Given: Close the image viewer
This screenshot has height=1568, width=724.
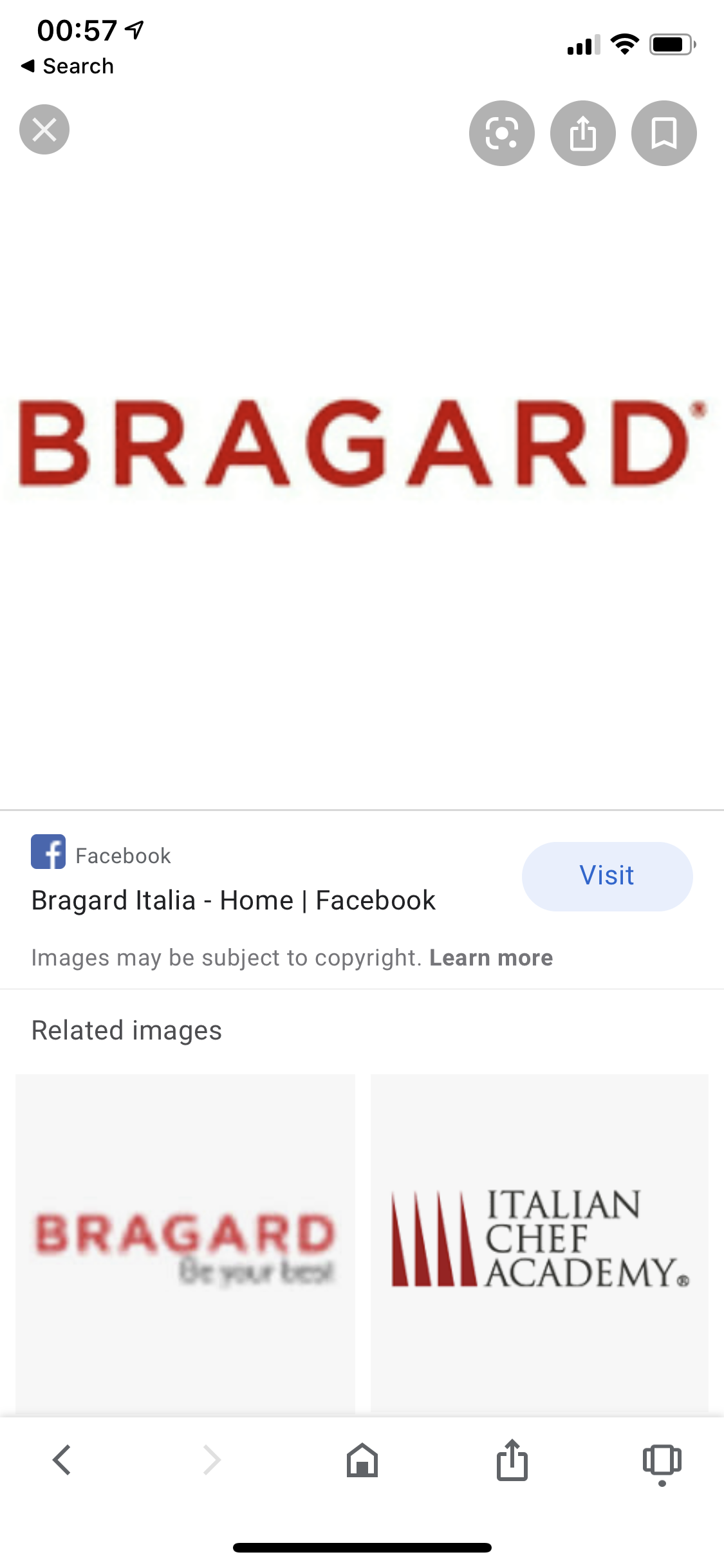Looking at the screenshot, I should [x=44, y=129].
